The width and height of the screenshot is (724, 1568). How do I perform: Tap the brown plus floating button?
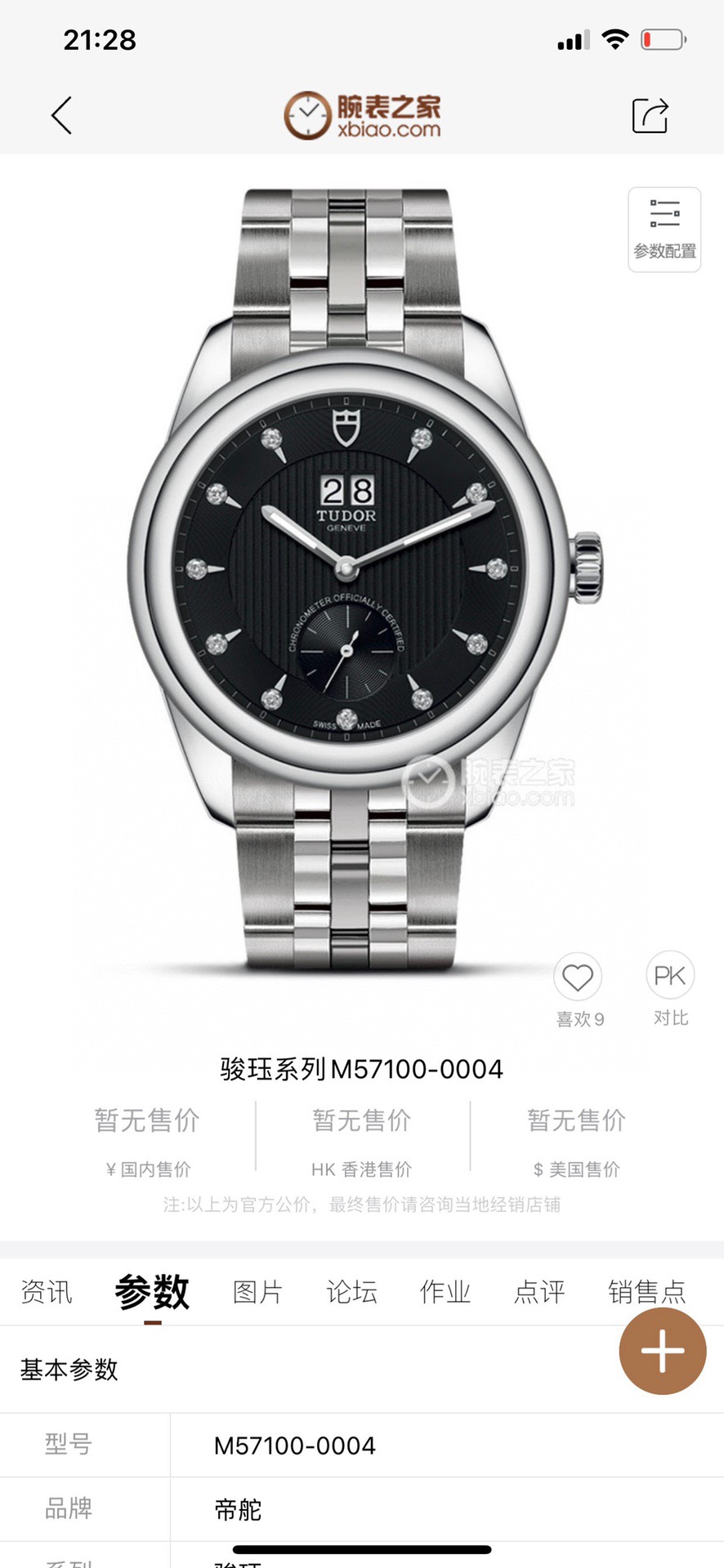click(x=663, y=1351)
